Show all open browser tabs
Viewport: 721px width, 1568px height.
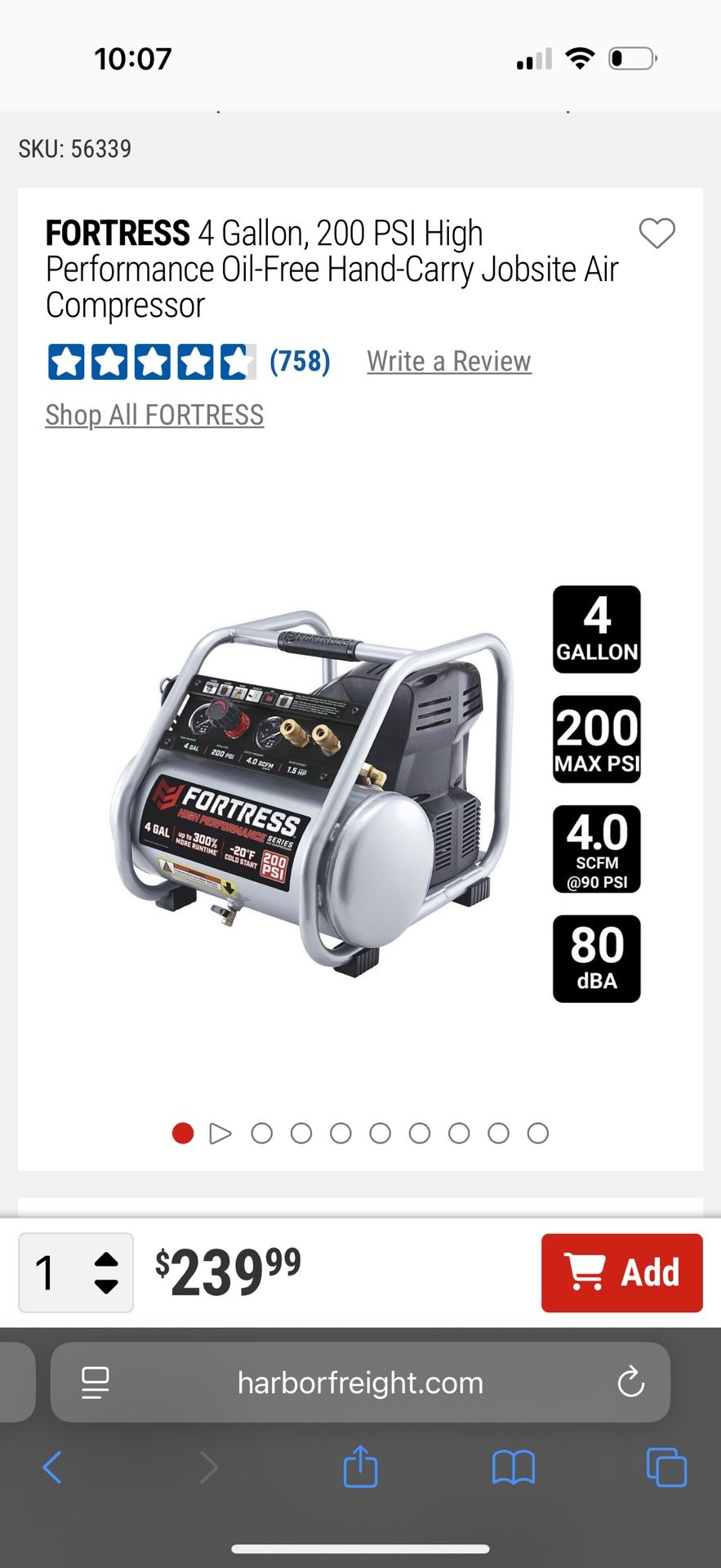pos(666,1468)
